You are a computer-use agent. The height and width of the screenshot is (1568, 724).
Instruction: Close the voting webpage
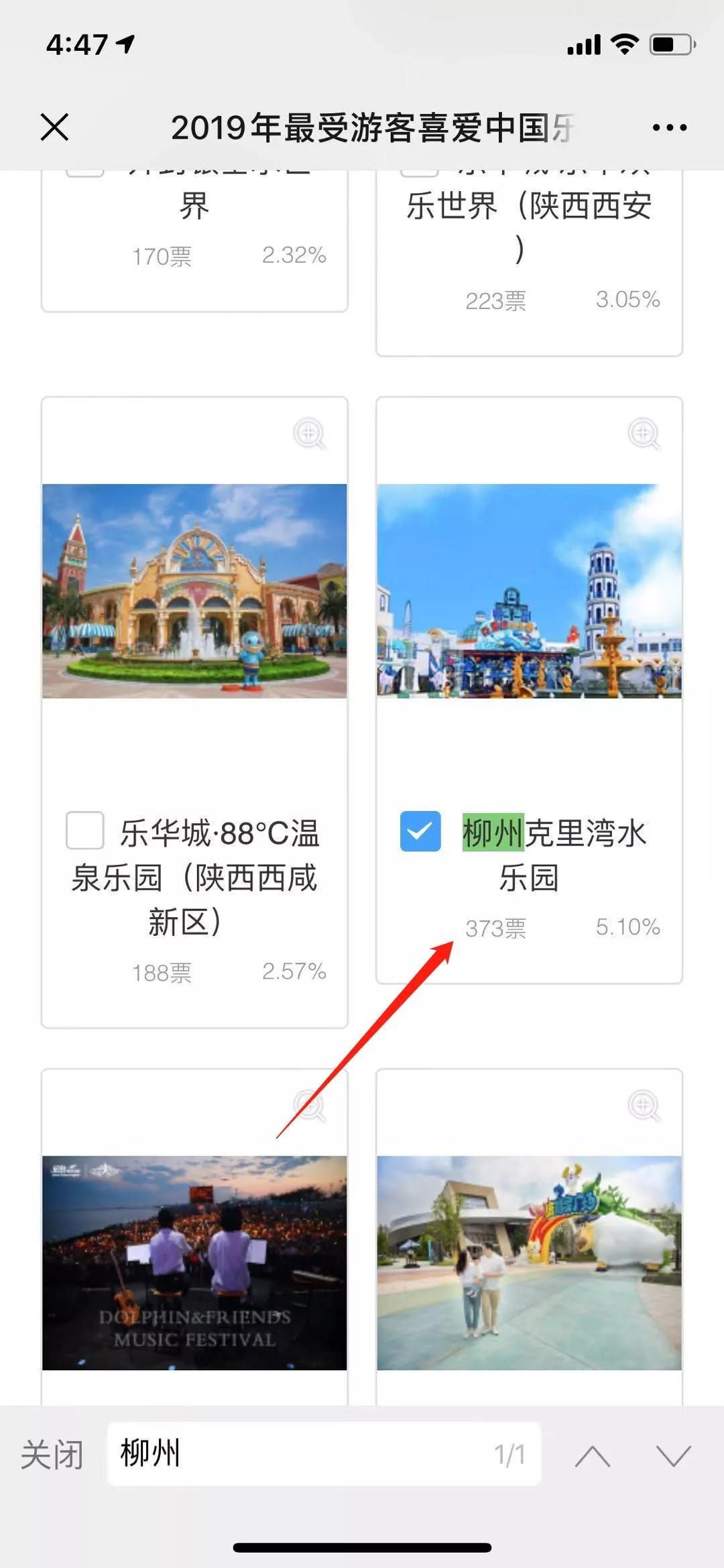point(54,127)
